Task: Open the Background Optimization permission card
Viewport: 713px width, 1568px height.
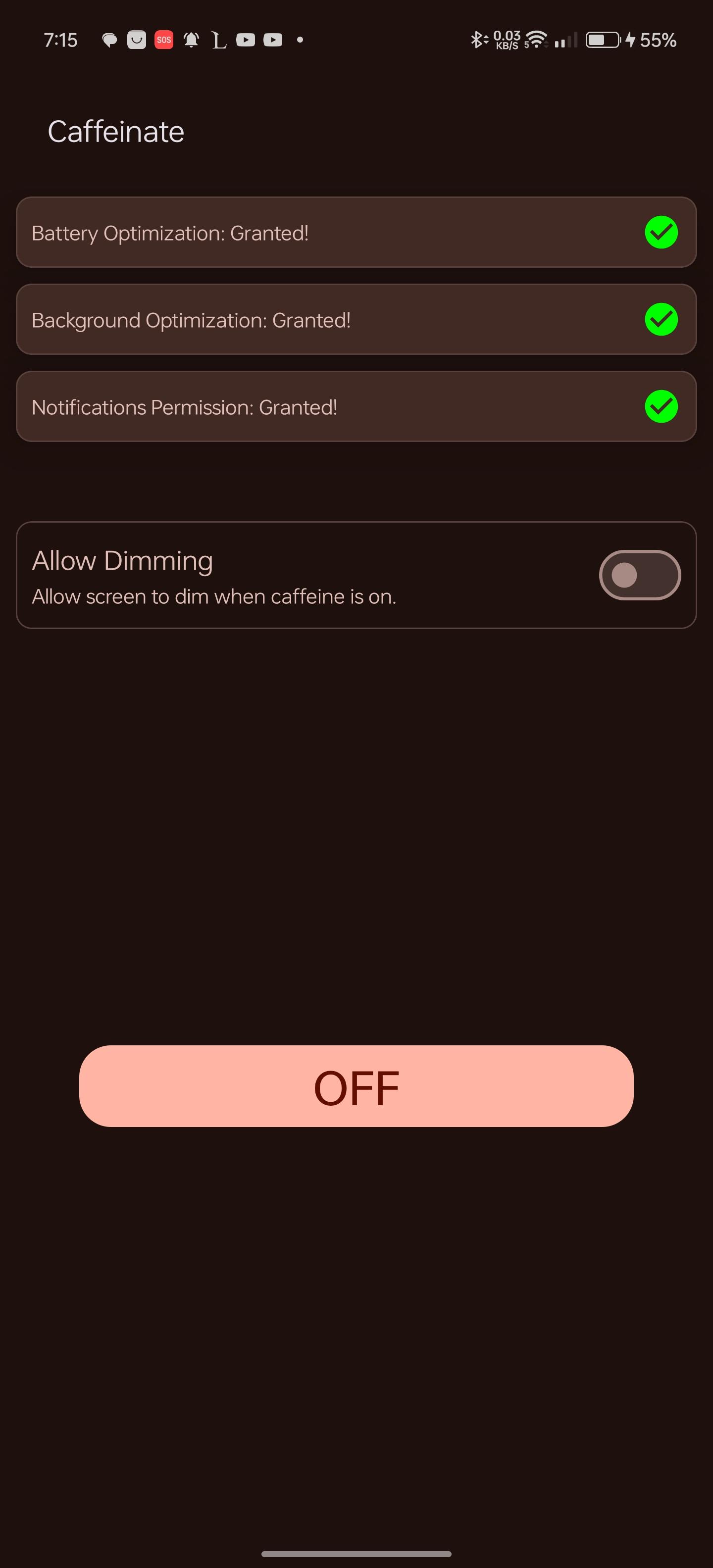Action: click(356, 319)
